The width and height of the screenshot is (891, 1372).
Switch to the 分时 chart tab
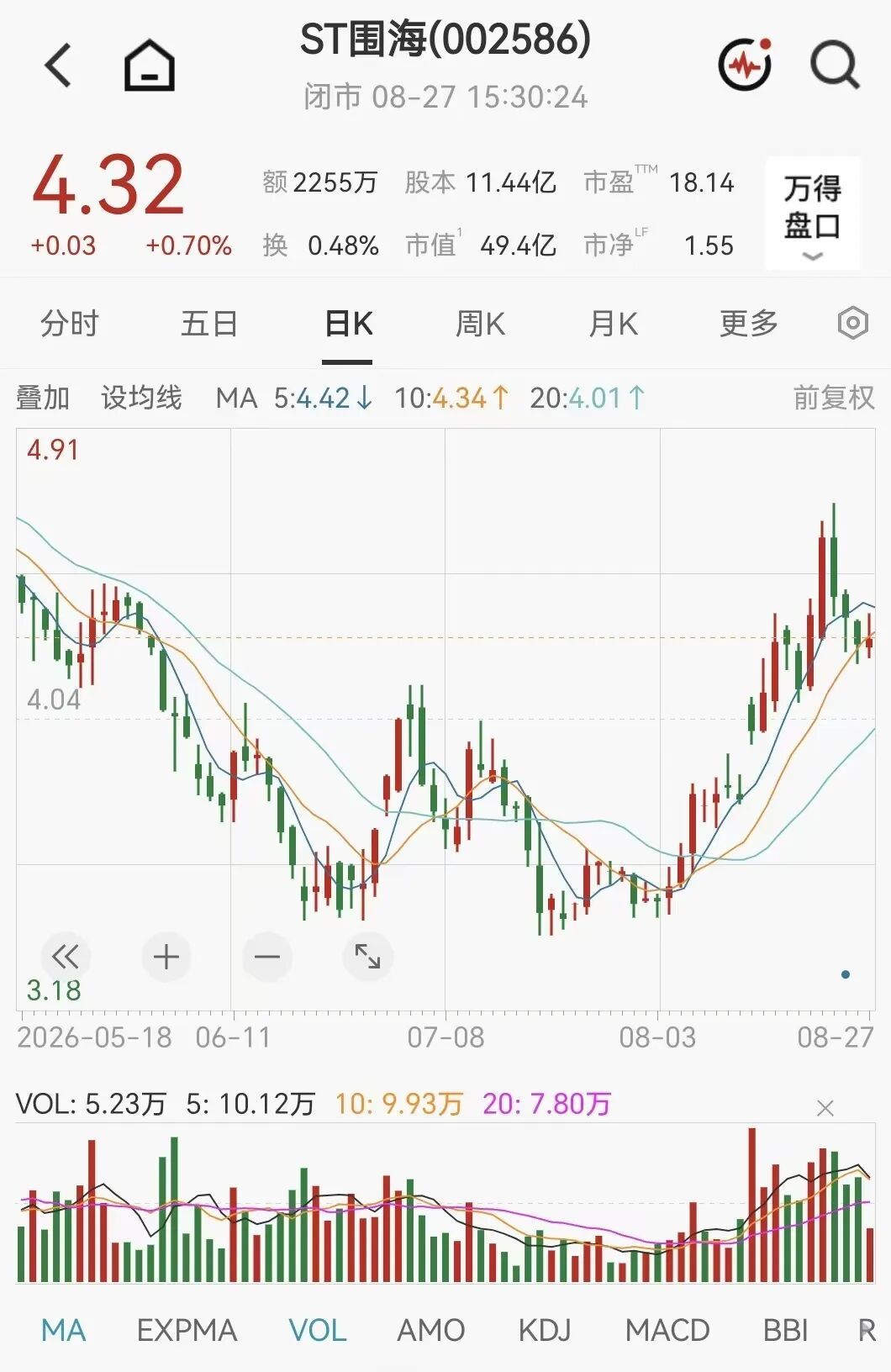pos(70,324)
